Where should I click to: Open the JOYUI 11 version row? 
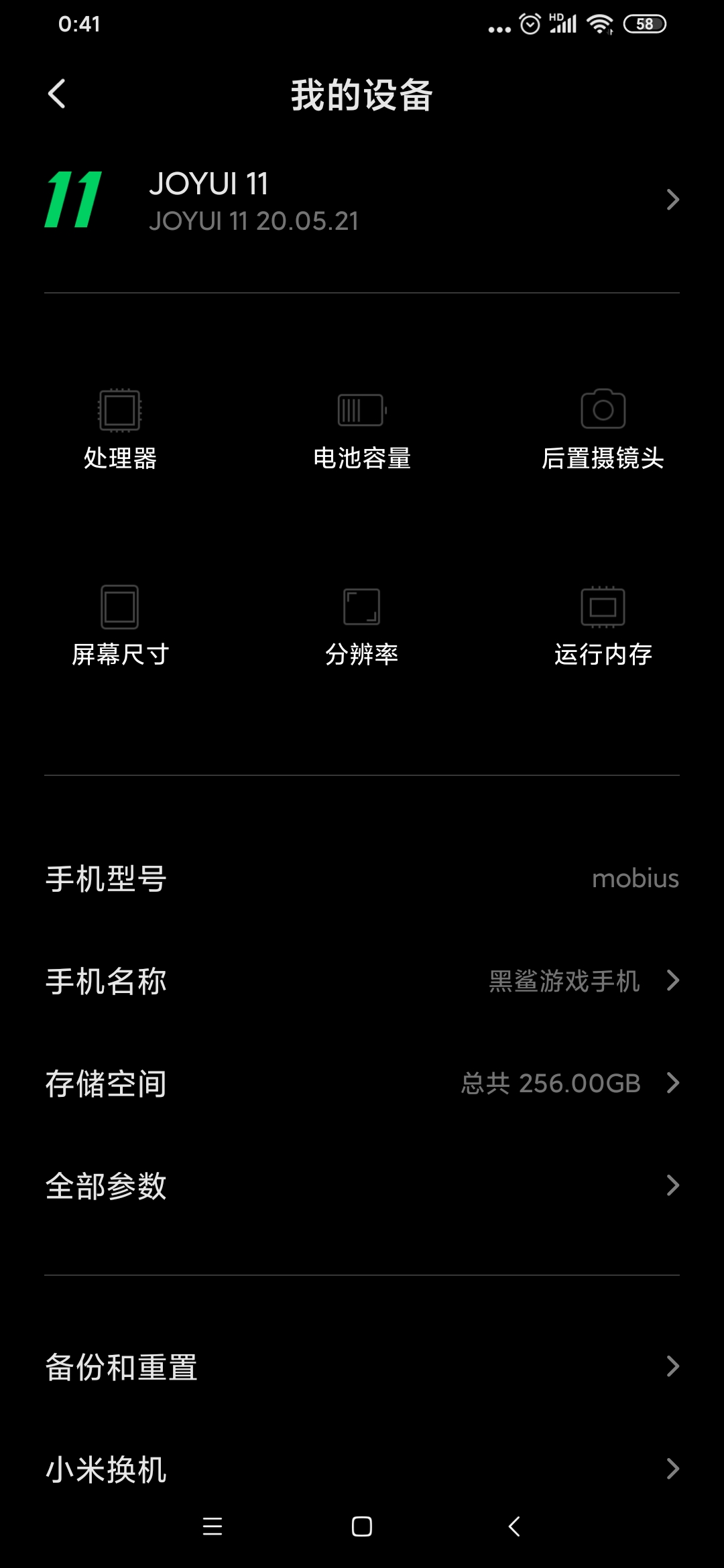(x=362, y=200)
